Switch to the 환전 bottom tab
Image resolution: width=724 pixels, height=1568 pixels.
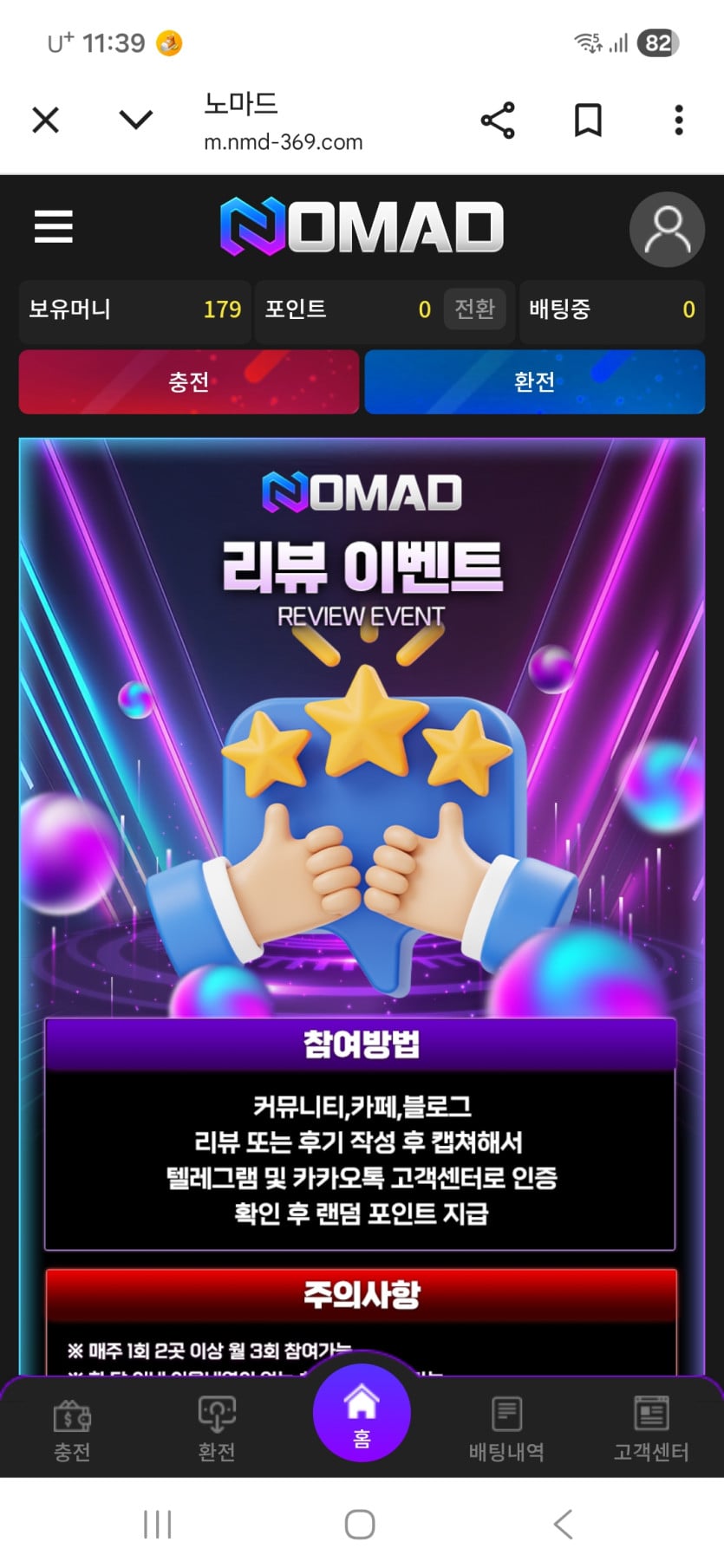[217, 1429]
